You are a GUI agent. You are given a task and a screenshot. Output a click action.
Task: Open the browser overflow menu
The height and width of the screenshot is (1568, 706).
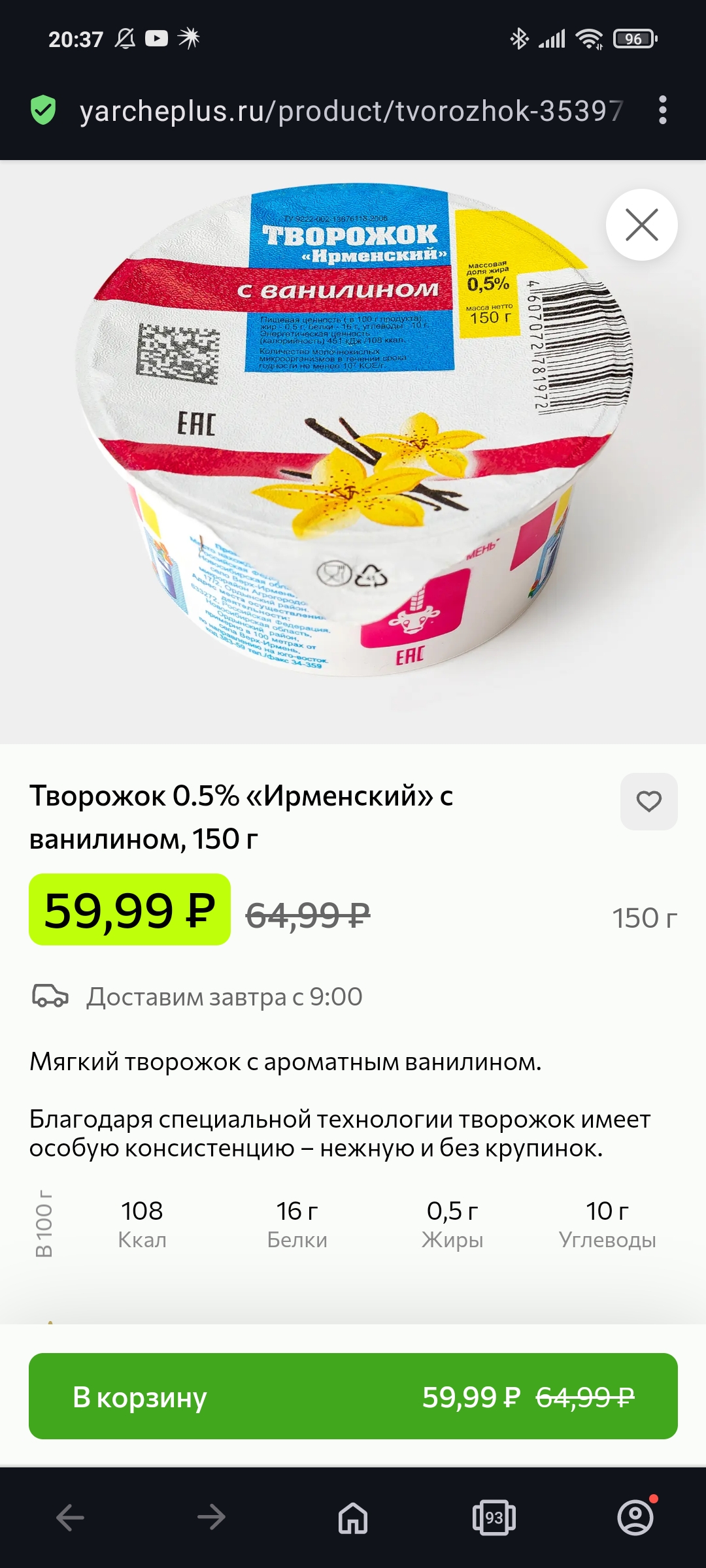click(x=663, y=110)
